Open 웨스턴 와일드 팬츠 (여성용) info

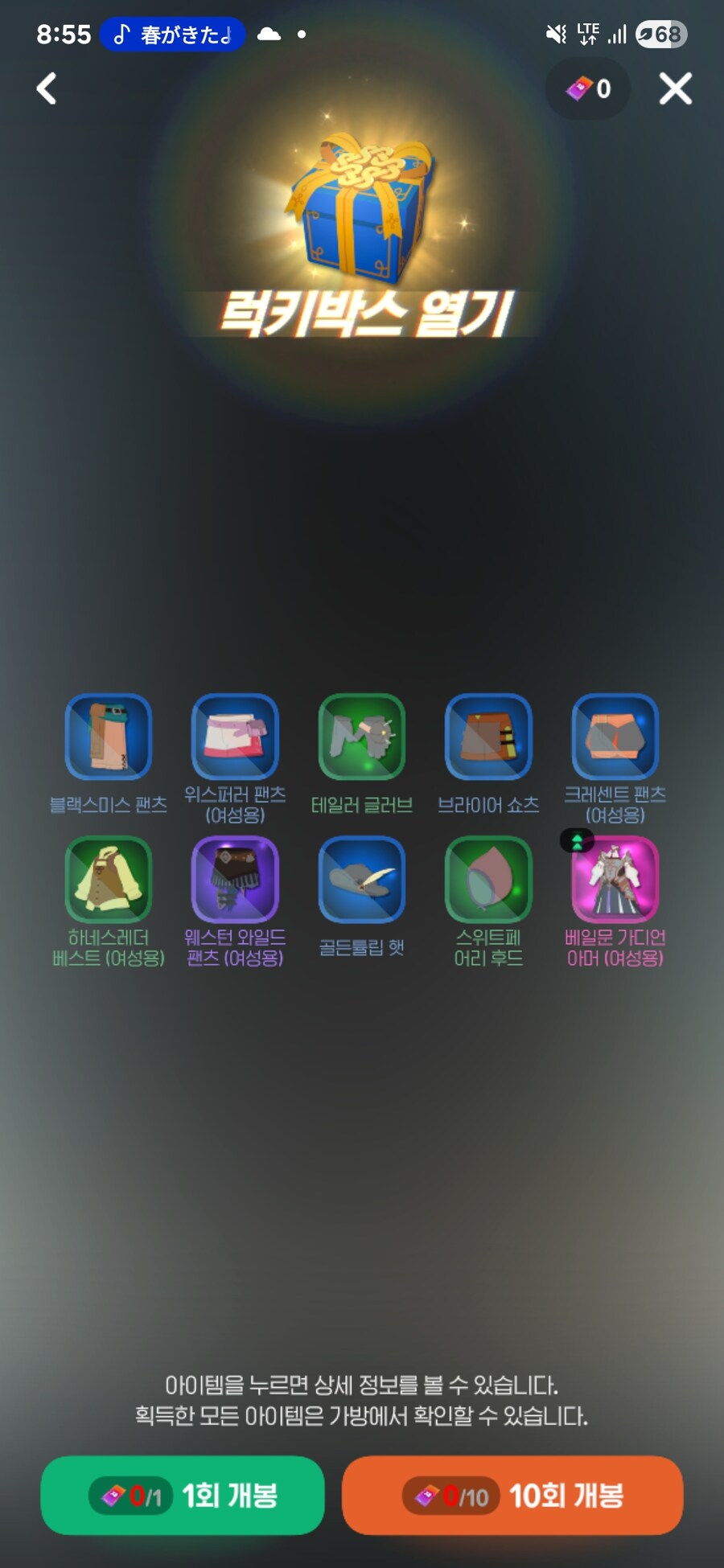coord(235,879)
